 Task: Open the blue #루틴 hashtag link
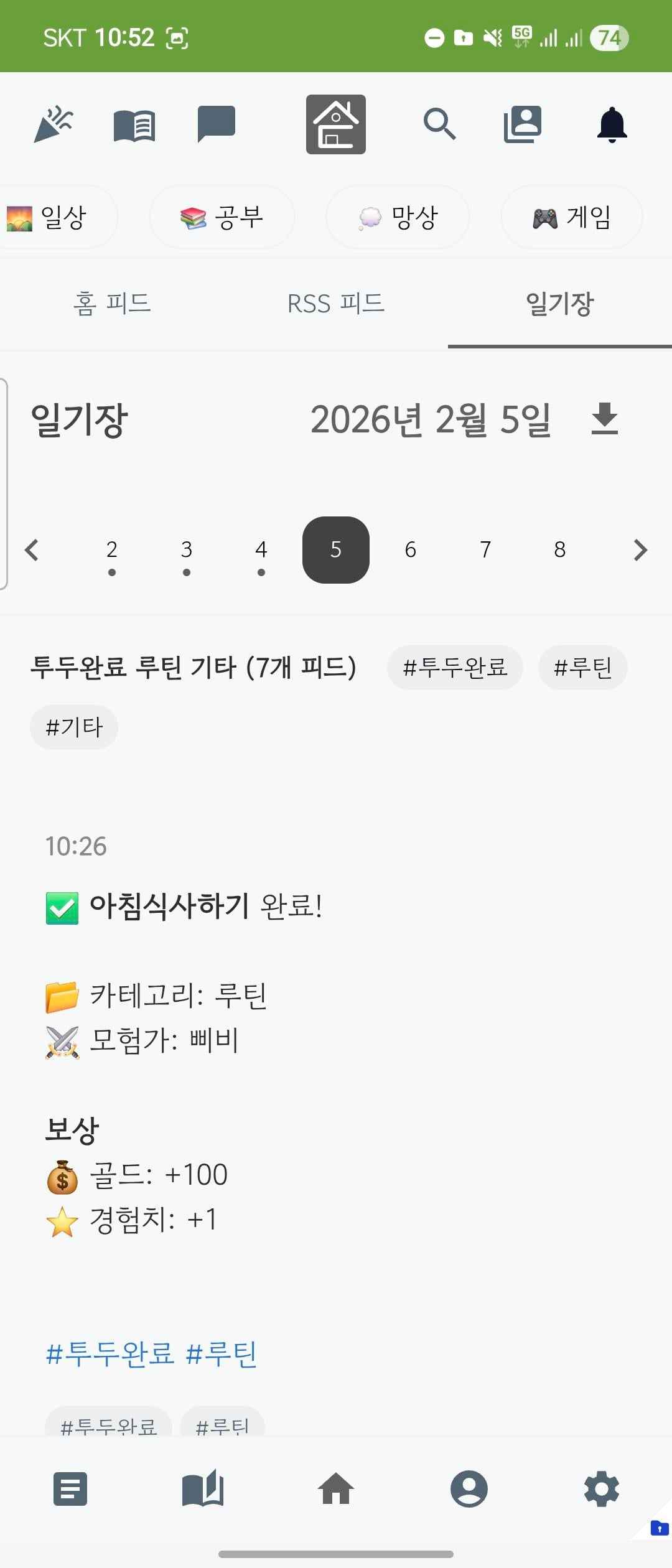[x=222, y=1354]
